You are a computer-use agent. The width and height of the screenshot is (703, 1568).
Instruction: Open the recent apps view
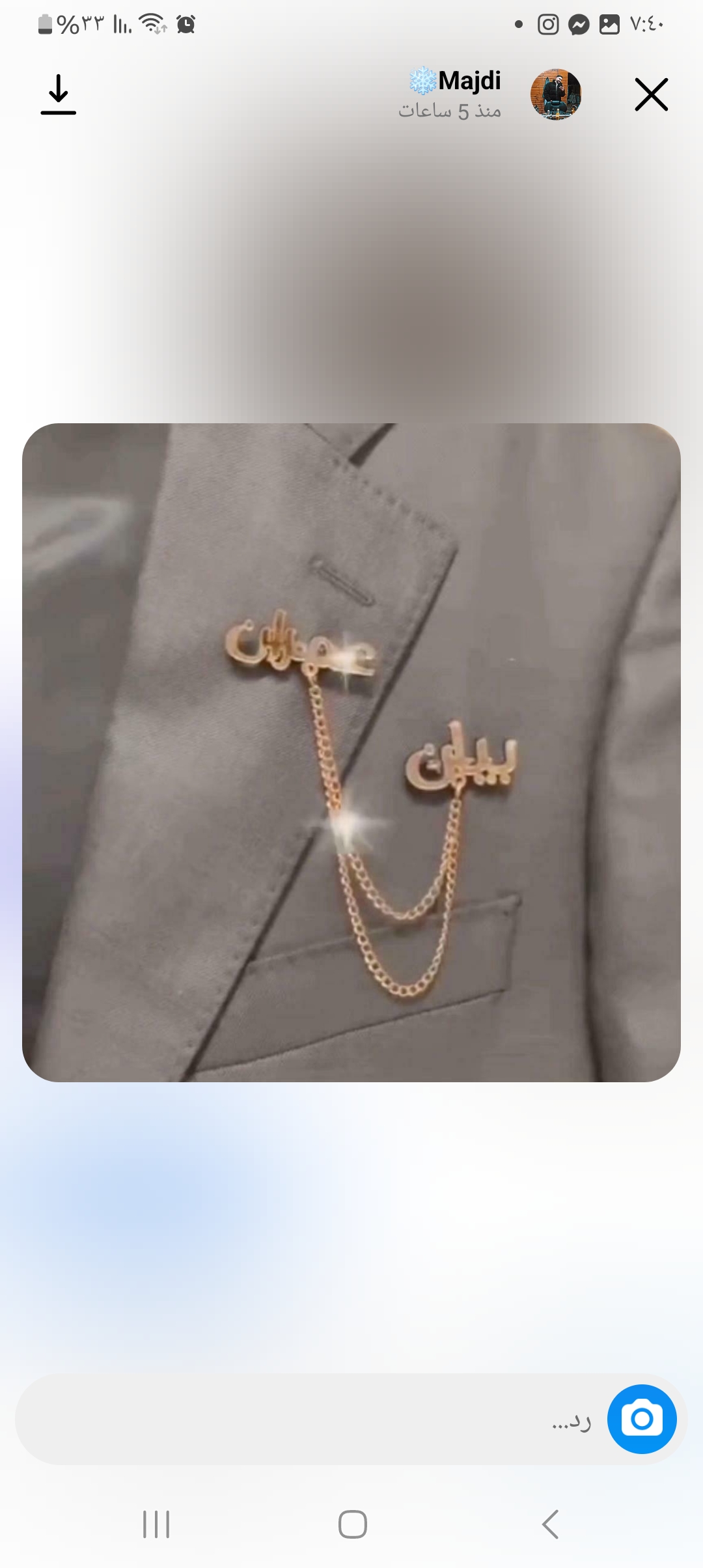point(156,1524)
